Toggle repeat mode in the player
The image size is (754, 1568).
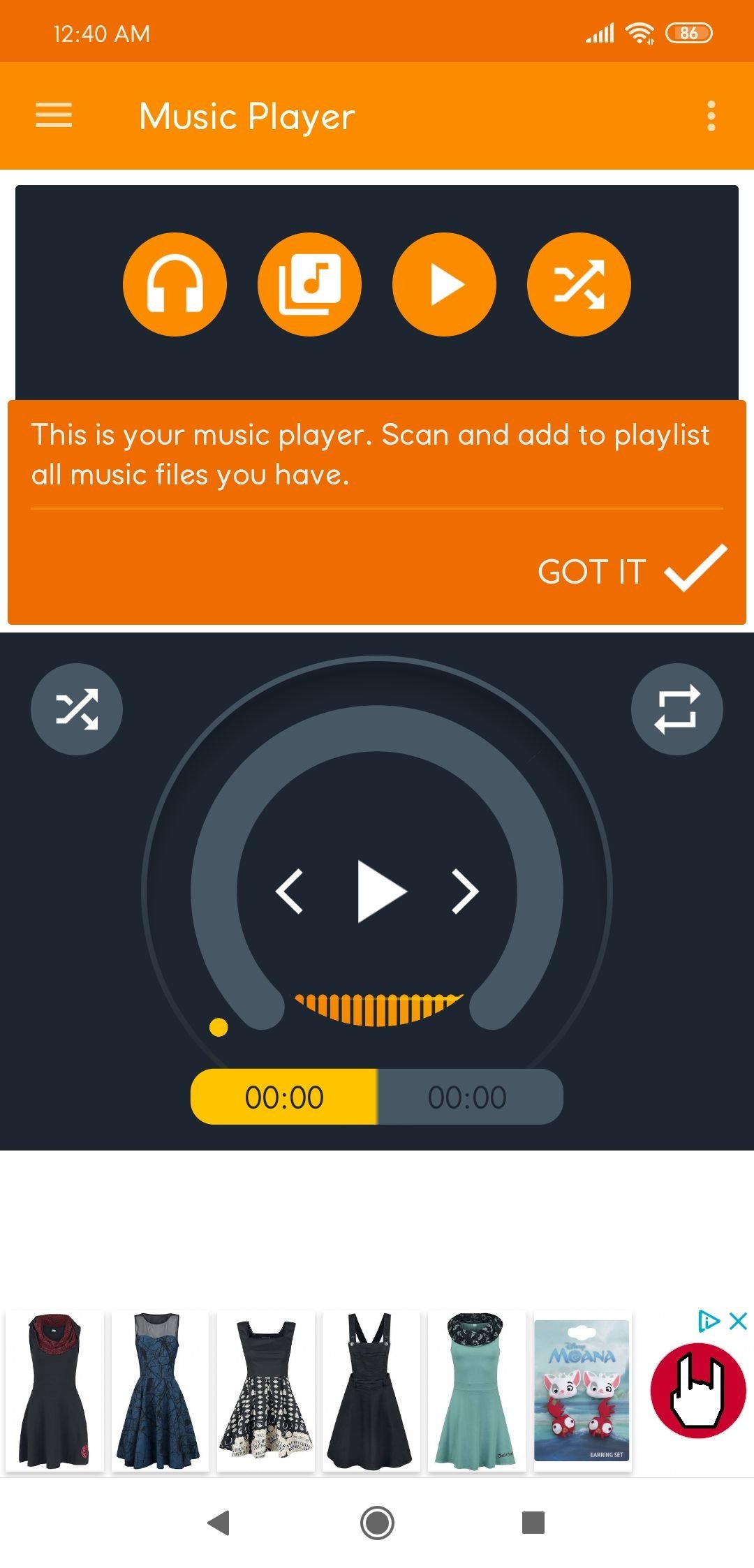point(677,709)
